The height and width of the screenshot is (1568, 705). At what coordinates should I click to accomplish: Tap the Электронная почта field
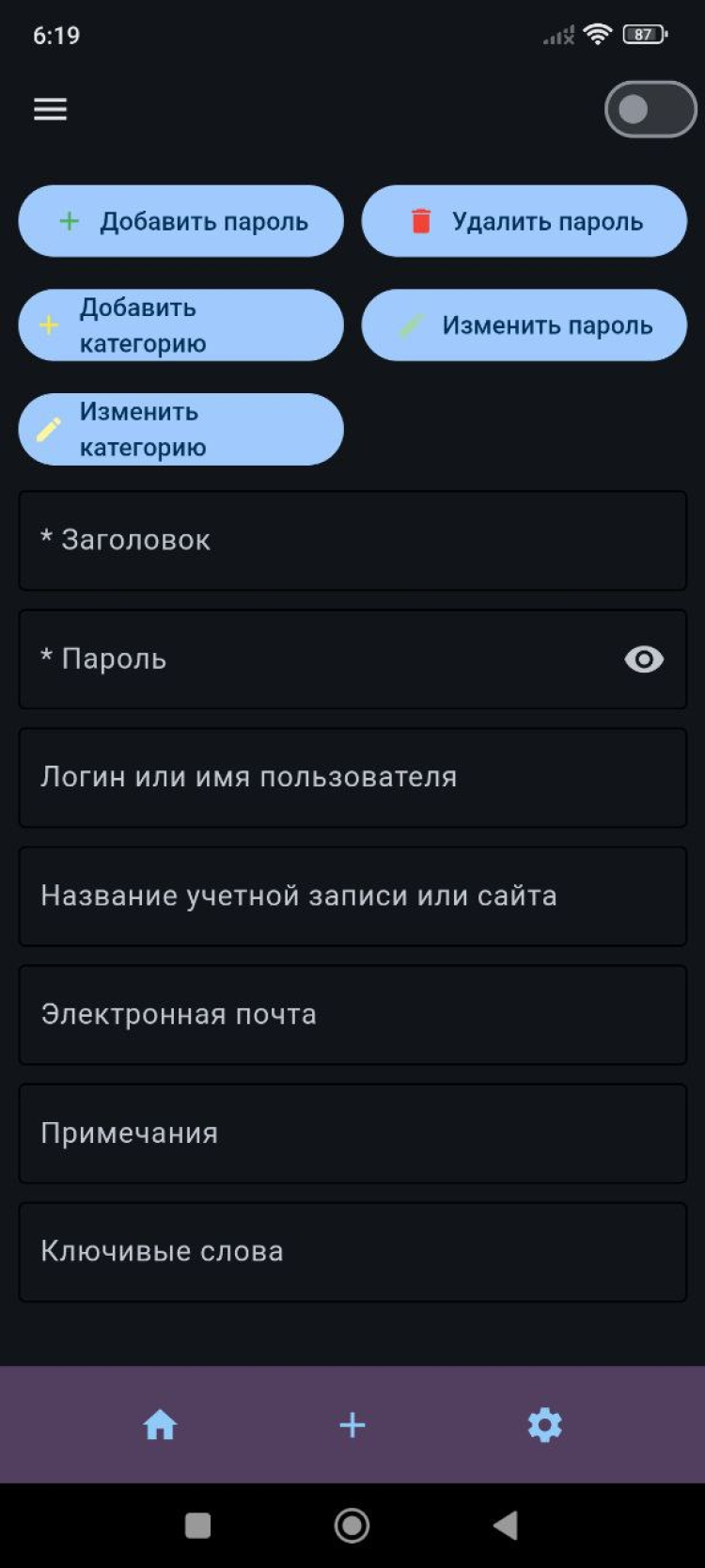pos(352,1015)
